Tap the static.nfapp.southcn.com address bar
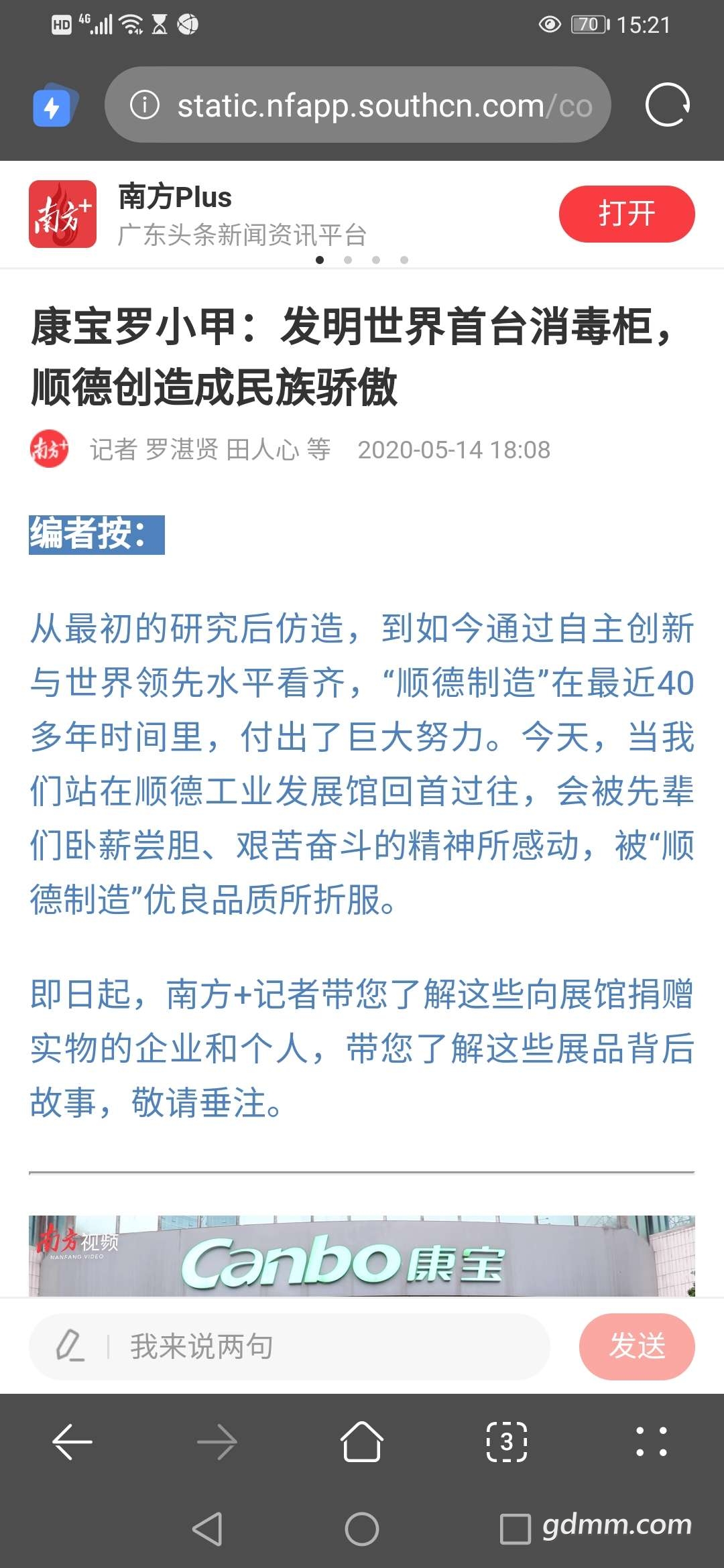The width and height of the screenshot is (724, 1568). point(357,105)
